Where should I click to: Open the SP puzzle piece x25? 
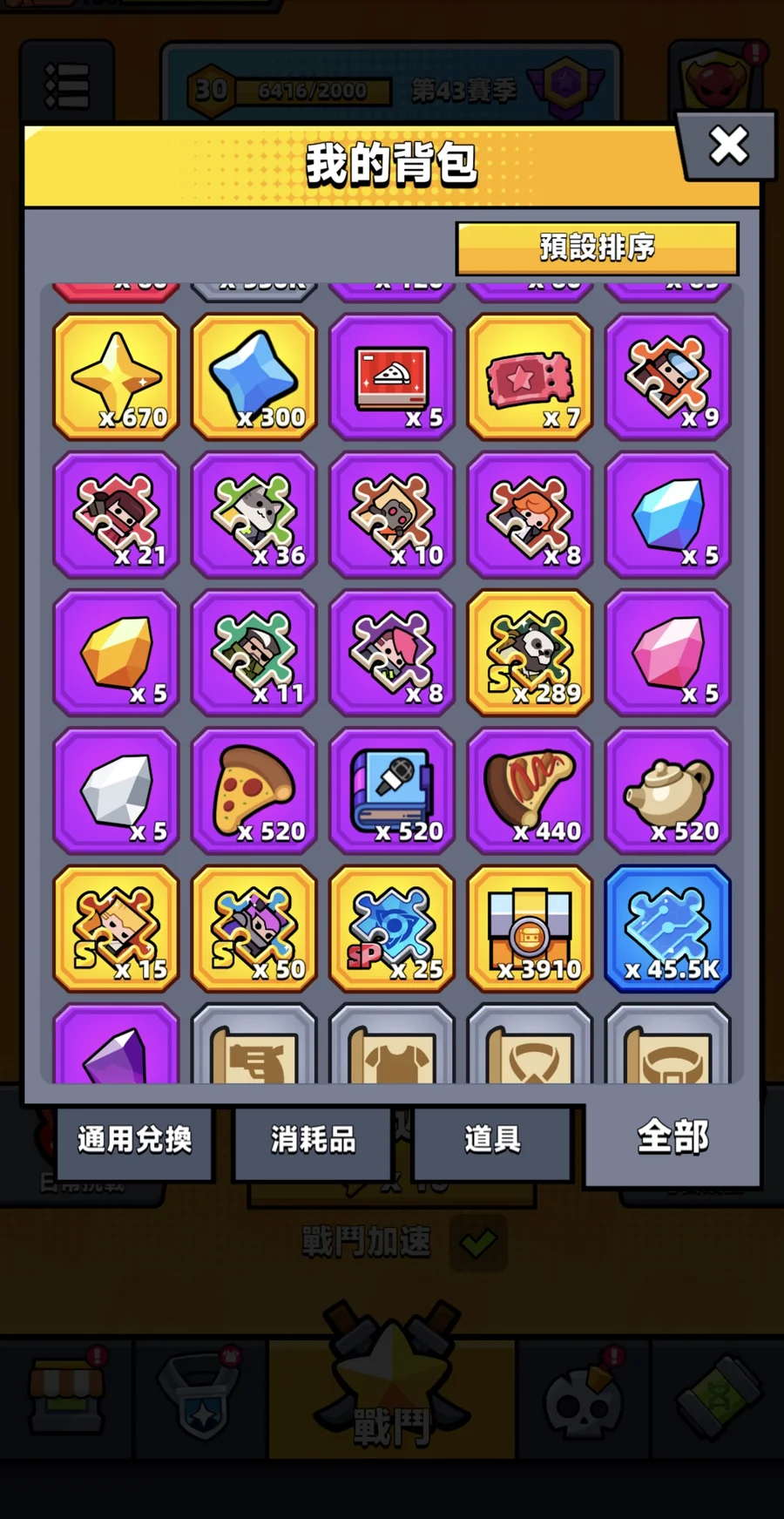pos(392,929)
